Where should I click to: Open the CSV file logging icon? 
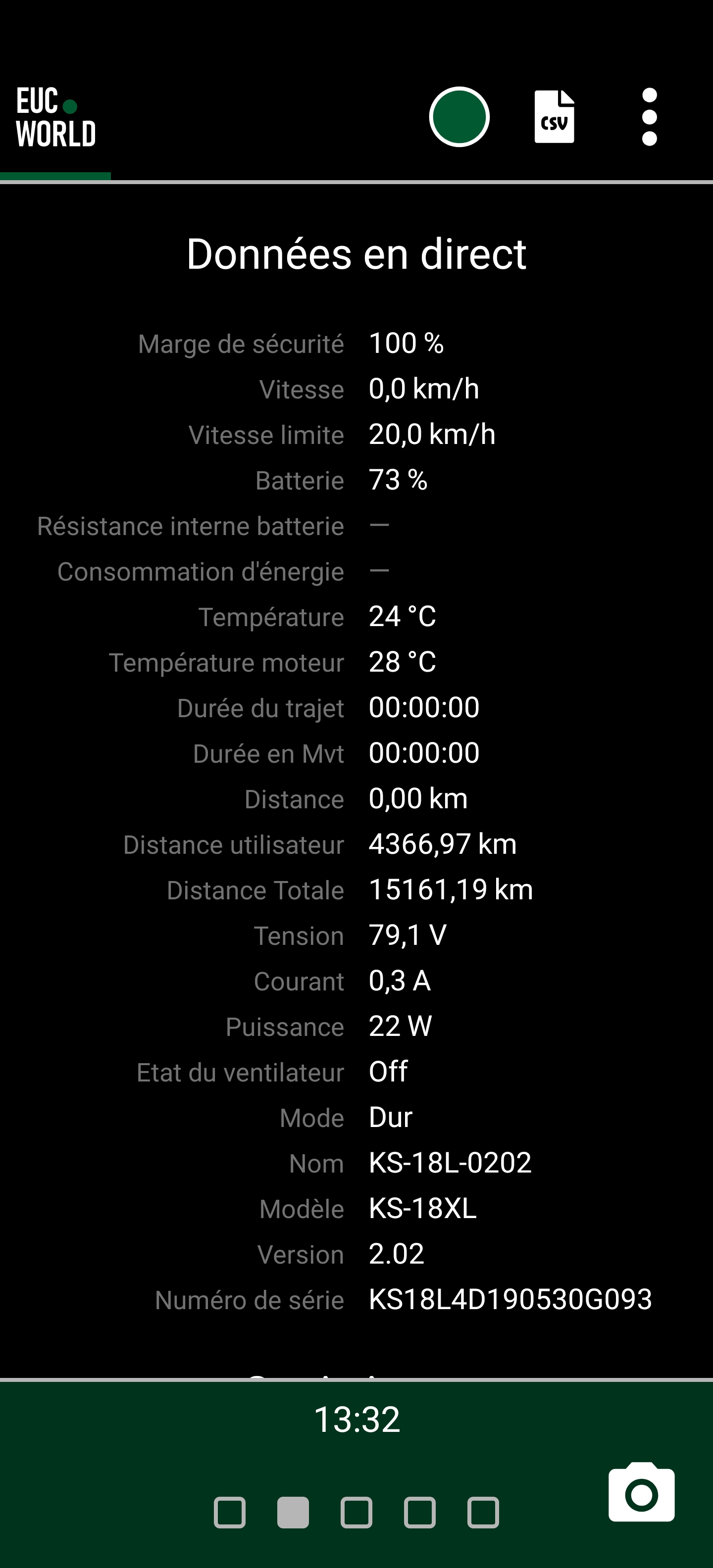pyautogui.click(x=554, y=117)
